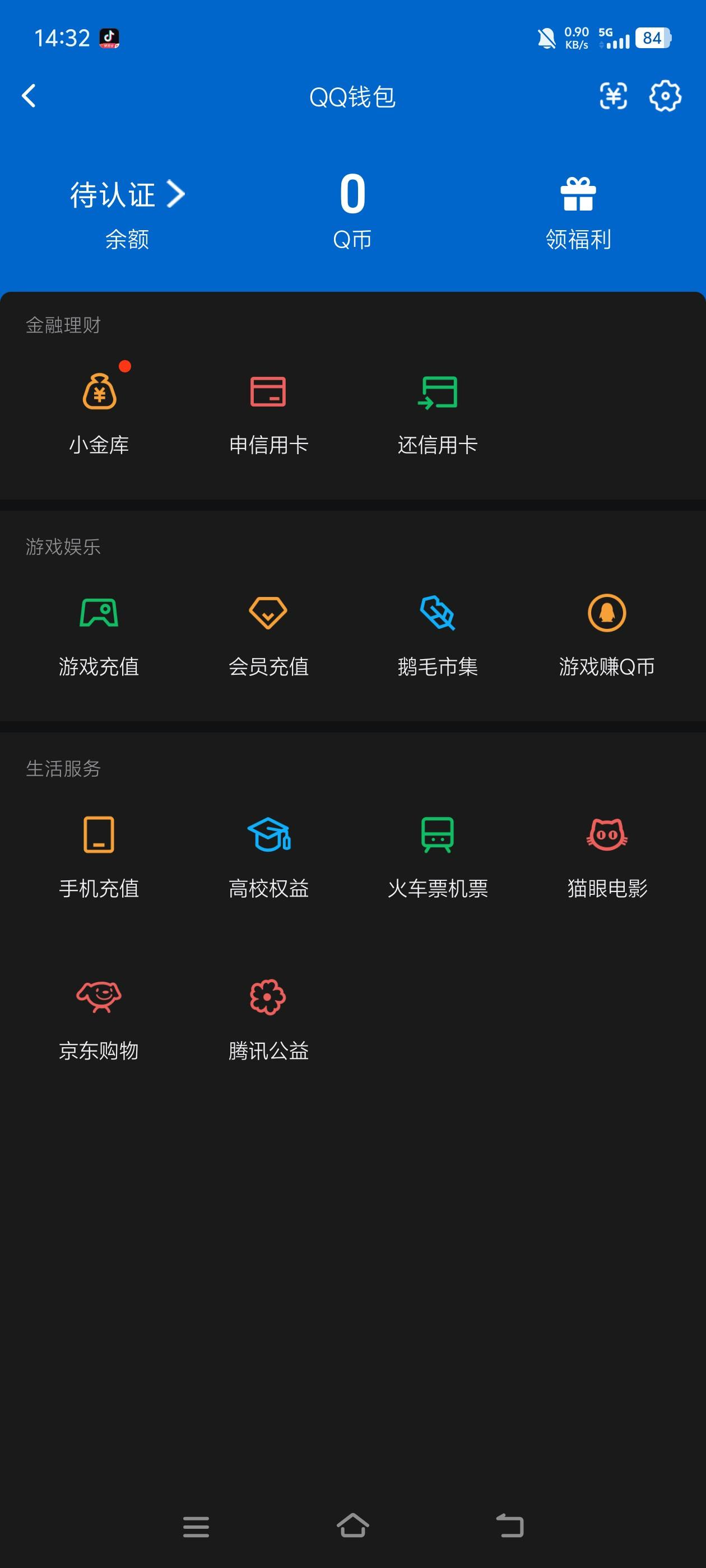Select the 申信用卡 credit card icon

click(268, 393)
